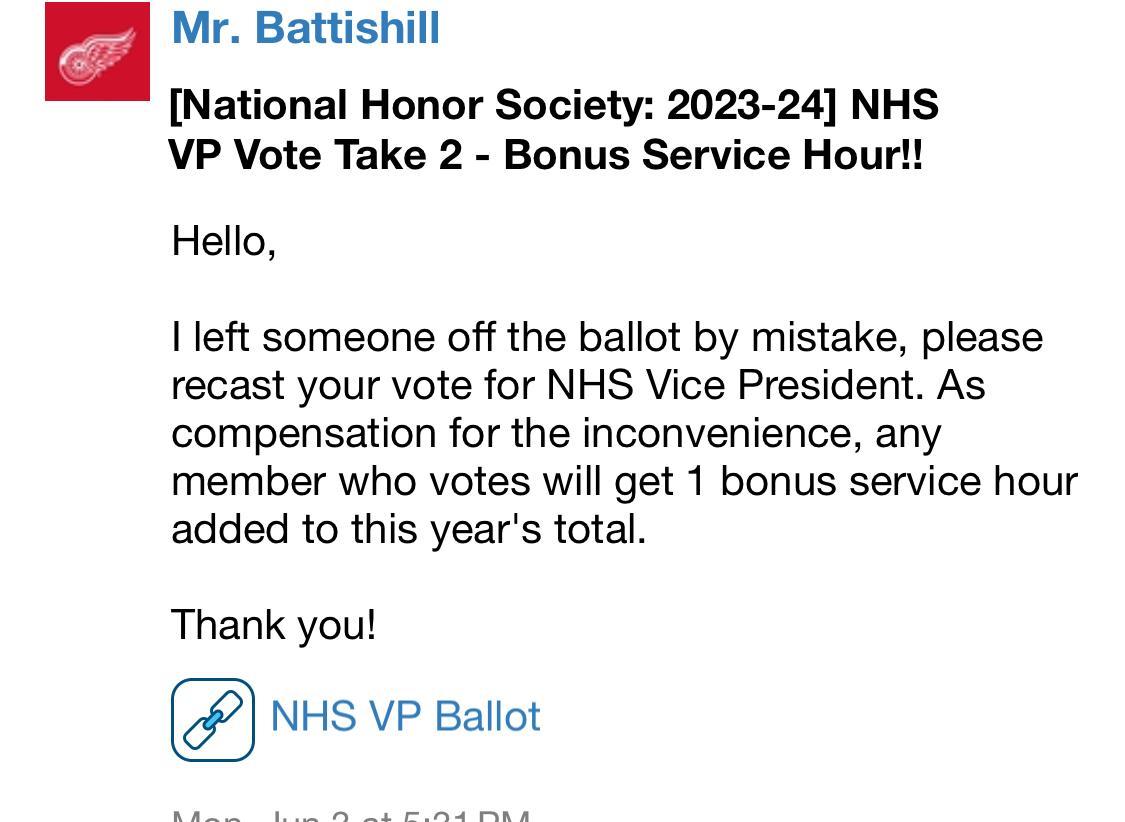
Task: Open the NHS VP Ballot link
Action: (404, 717)
